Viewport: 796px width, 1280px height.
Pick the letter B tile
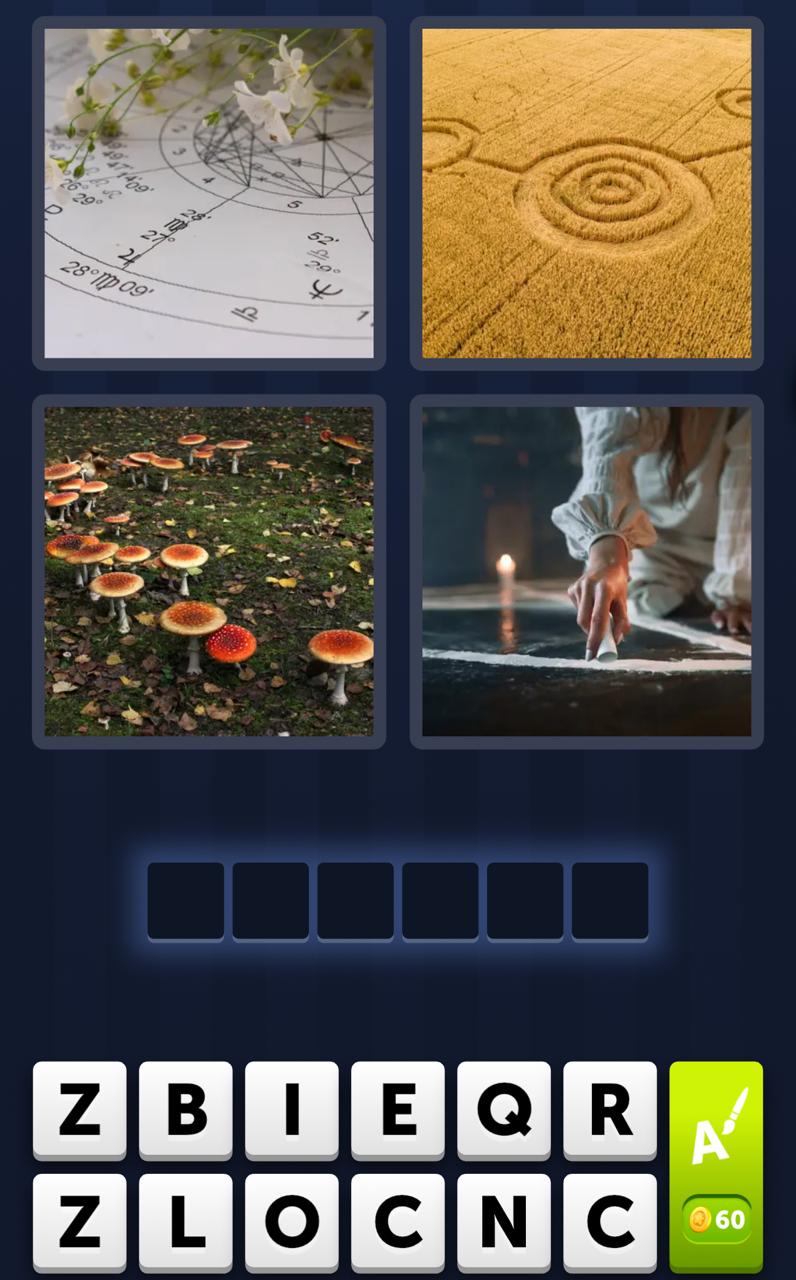(186, 1109)
